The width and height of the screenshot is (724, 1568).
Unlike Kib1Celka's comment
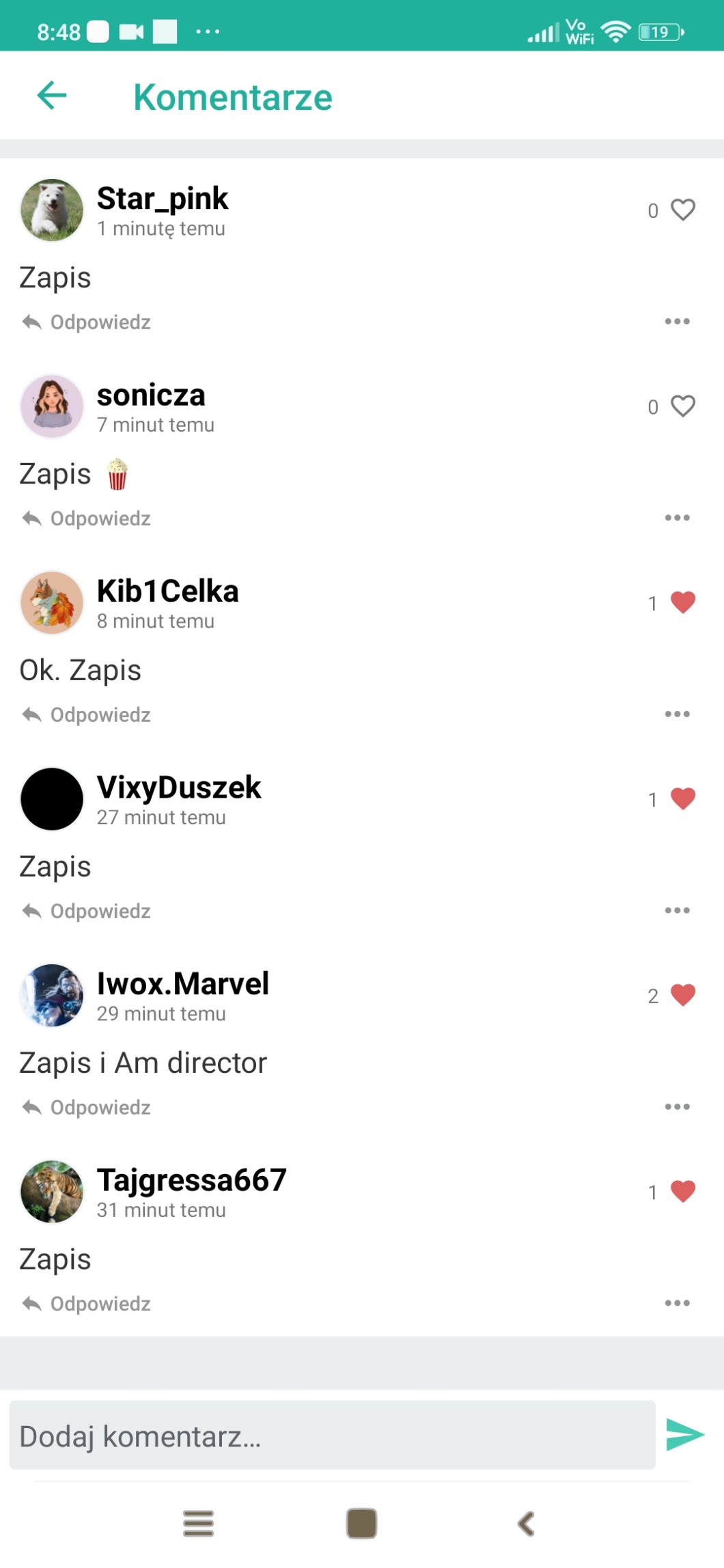point(682,602)
